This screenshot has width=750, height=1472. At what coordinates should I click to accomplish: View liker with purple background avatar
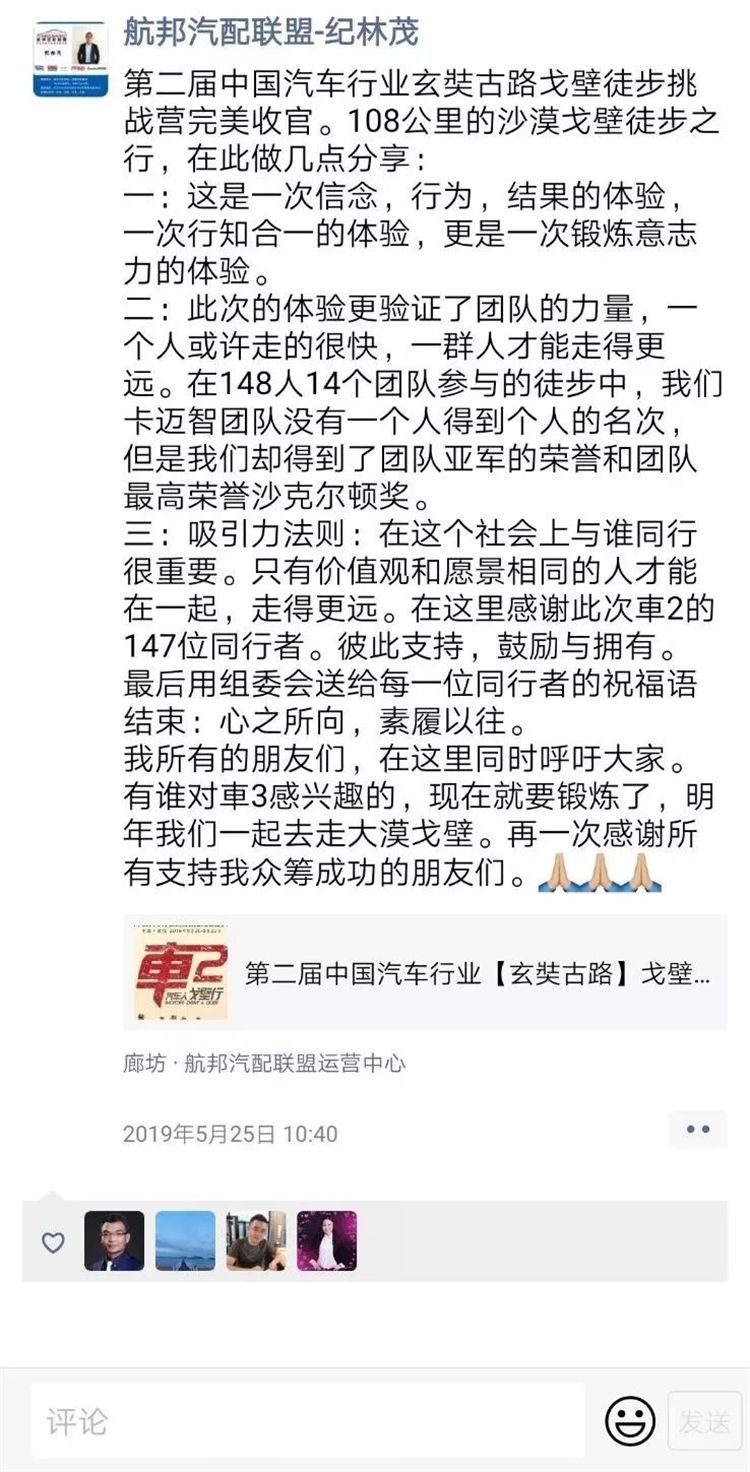point(327,1241)
